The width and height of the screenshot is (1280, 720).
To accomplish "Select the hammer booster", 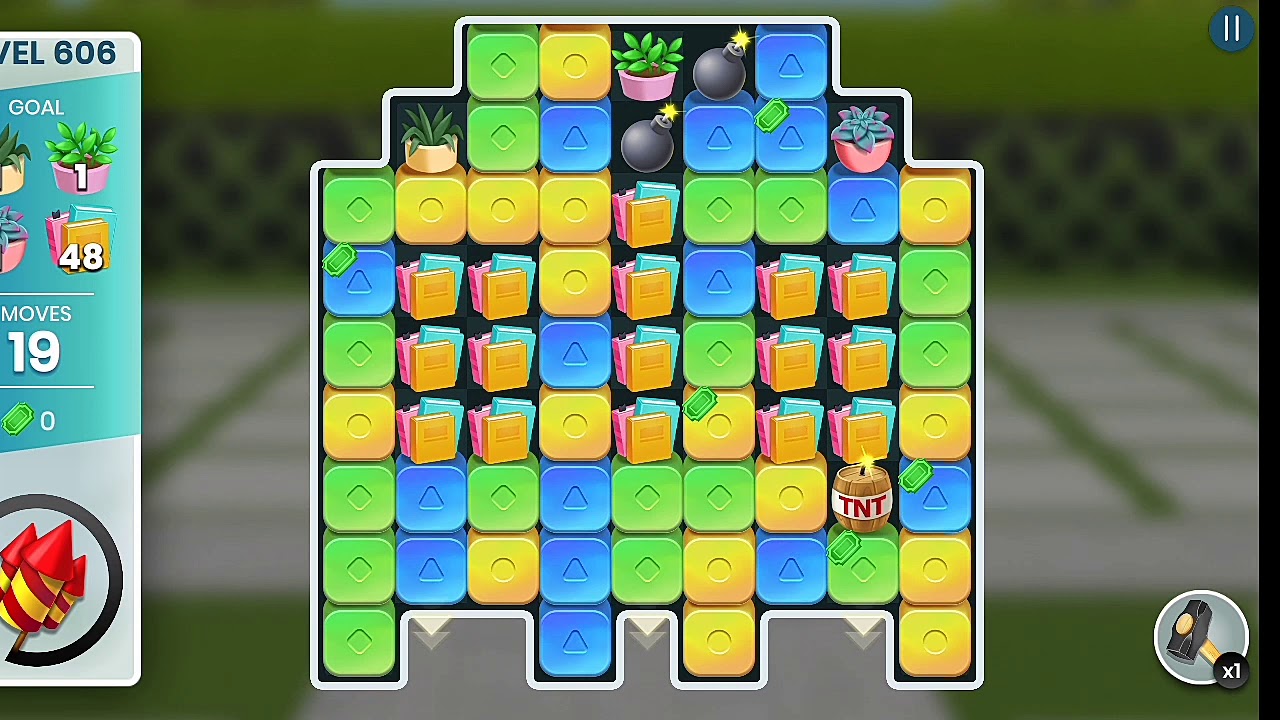I will pyautogui.click(x=1200, y=637).
